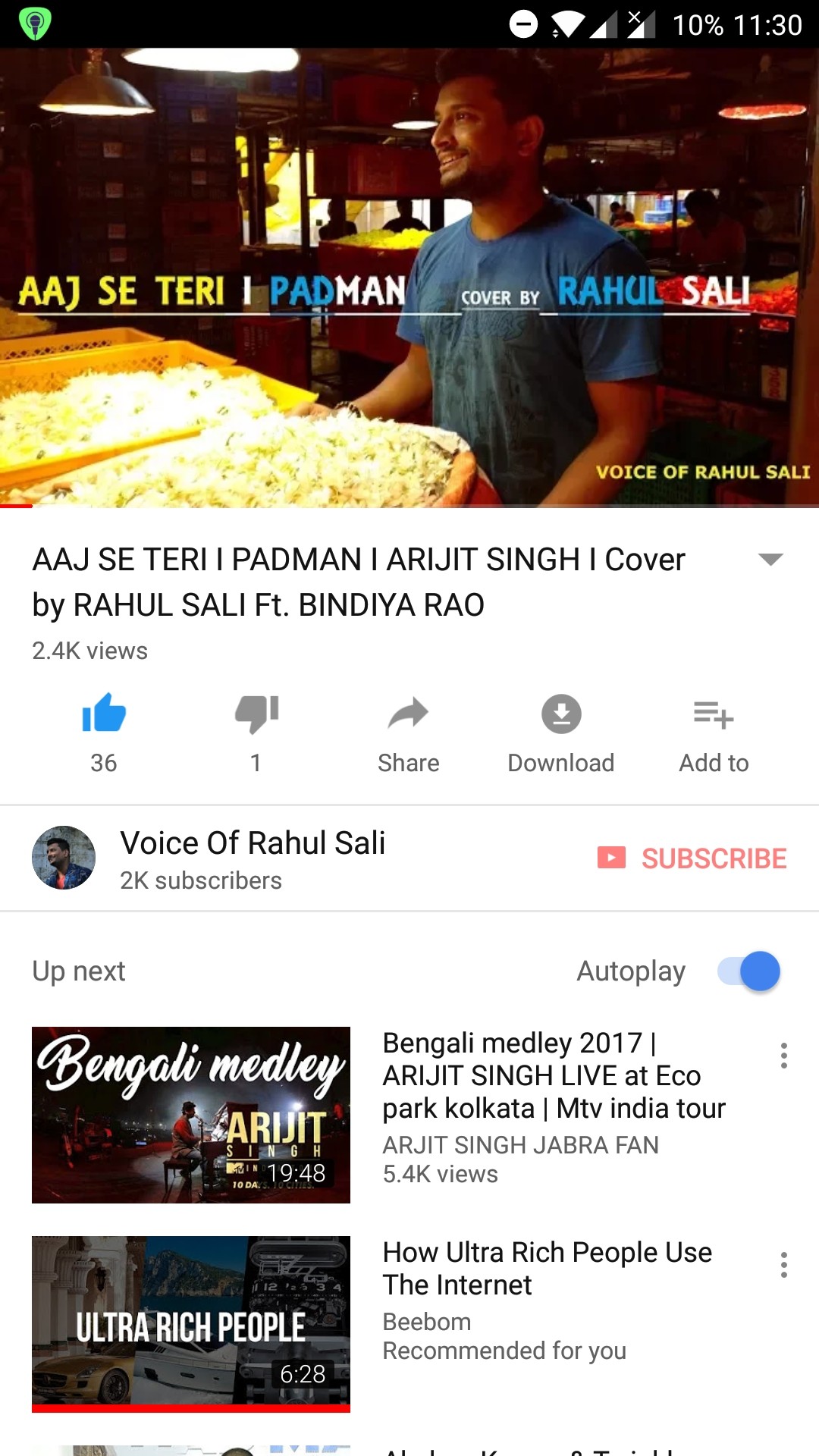This screenshot has height=1456, width=819.
Task: Subscribe to Voice Of Rahul Sali
Action: tap(692, 858)
